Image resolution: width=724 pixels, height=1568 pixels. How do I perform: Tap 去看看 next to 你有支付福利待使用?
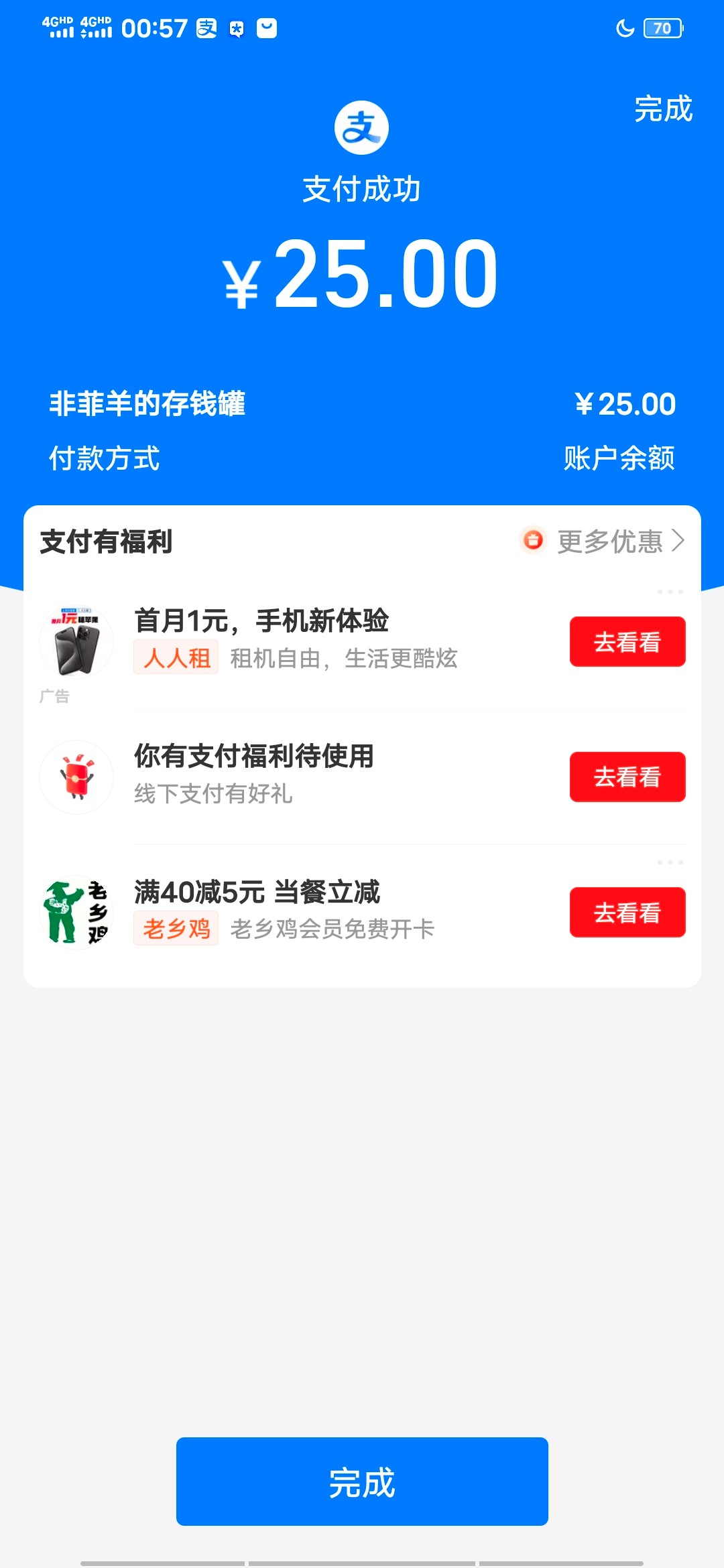coord(627,777)
